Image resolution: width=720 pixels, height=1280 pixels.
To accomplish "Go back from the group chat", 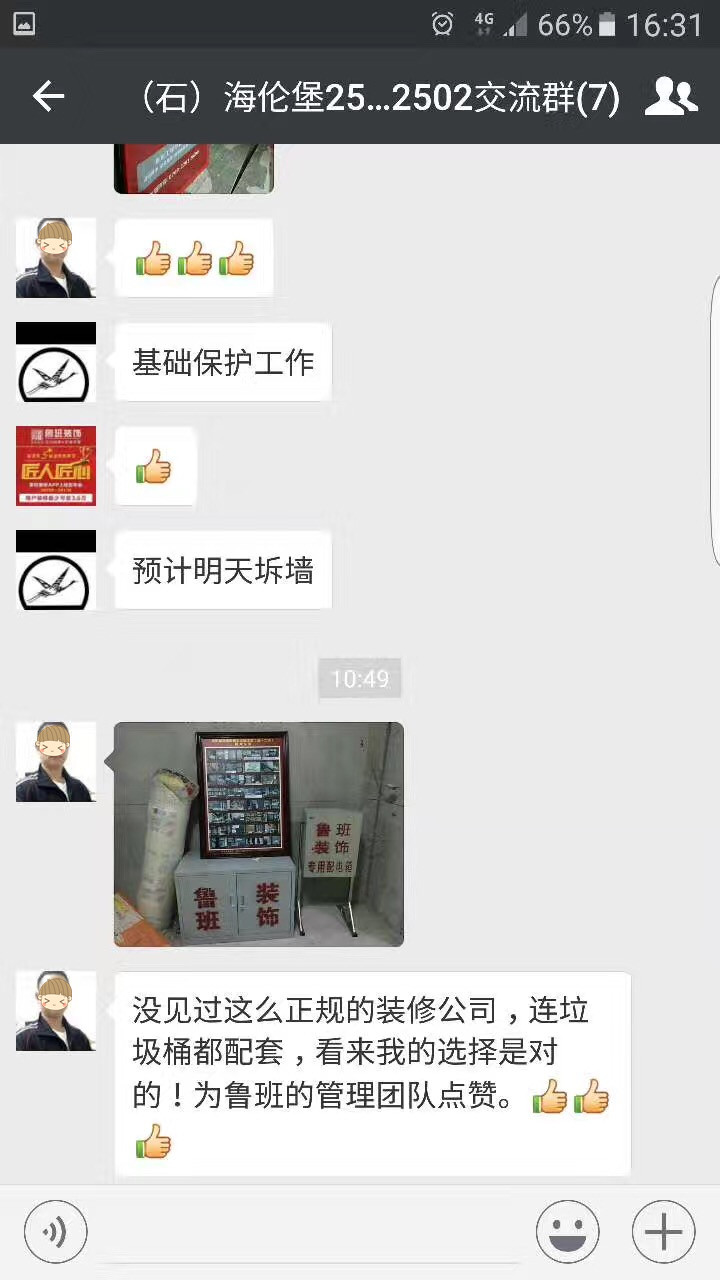I will pos(48,97).
